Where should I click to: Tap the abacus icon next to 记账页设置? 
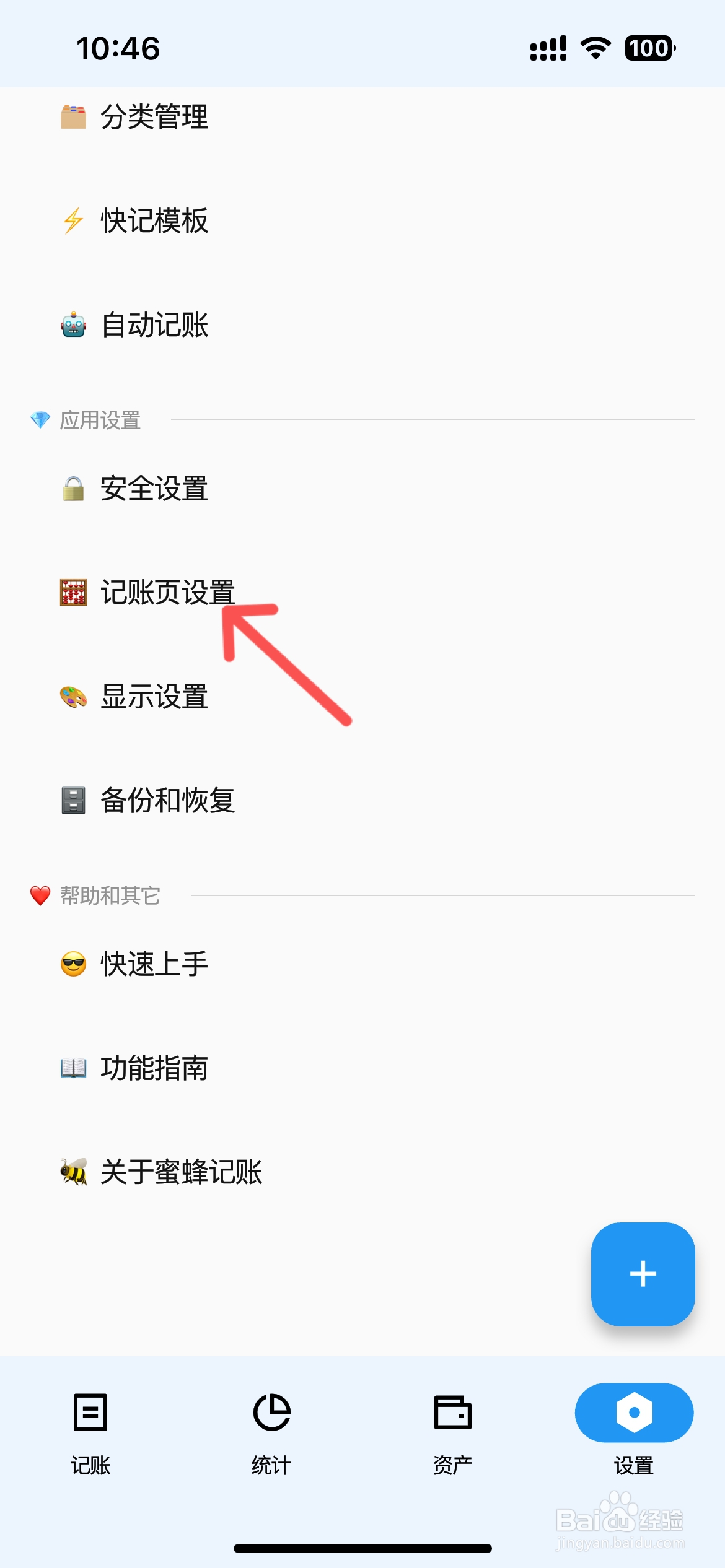pos(72,594)
